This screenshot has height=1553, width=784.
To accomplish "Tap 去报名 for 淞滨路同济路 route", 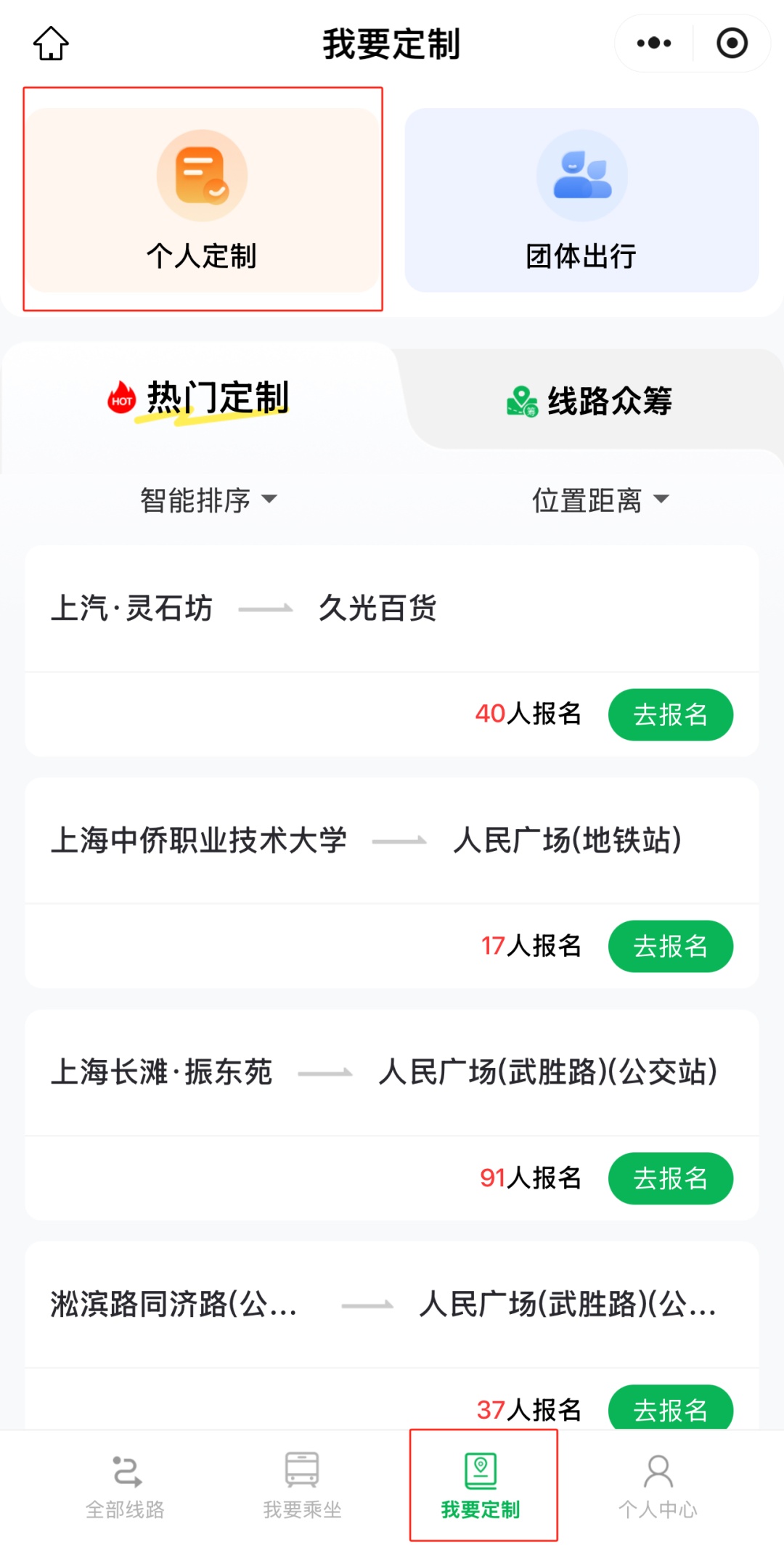I will [670, 1409].
